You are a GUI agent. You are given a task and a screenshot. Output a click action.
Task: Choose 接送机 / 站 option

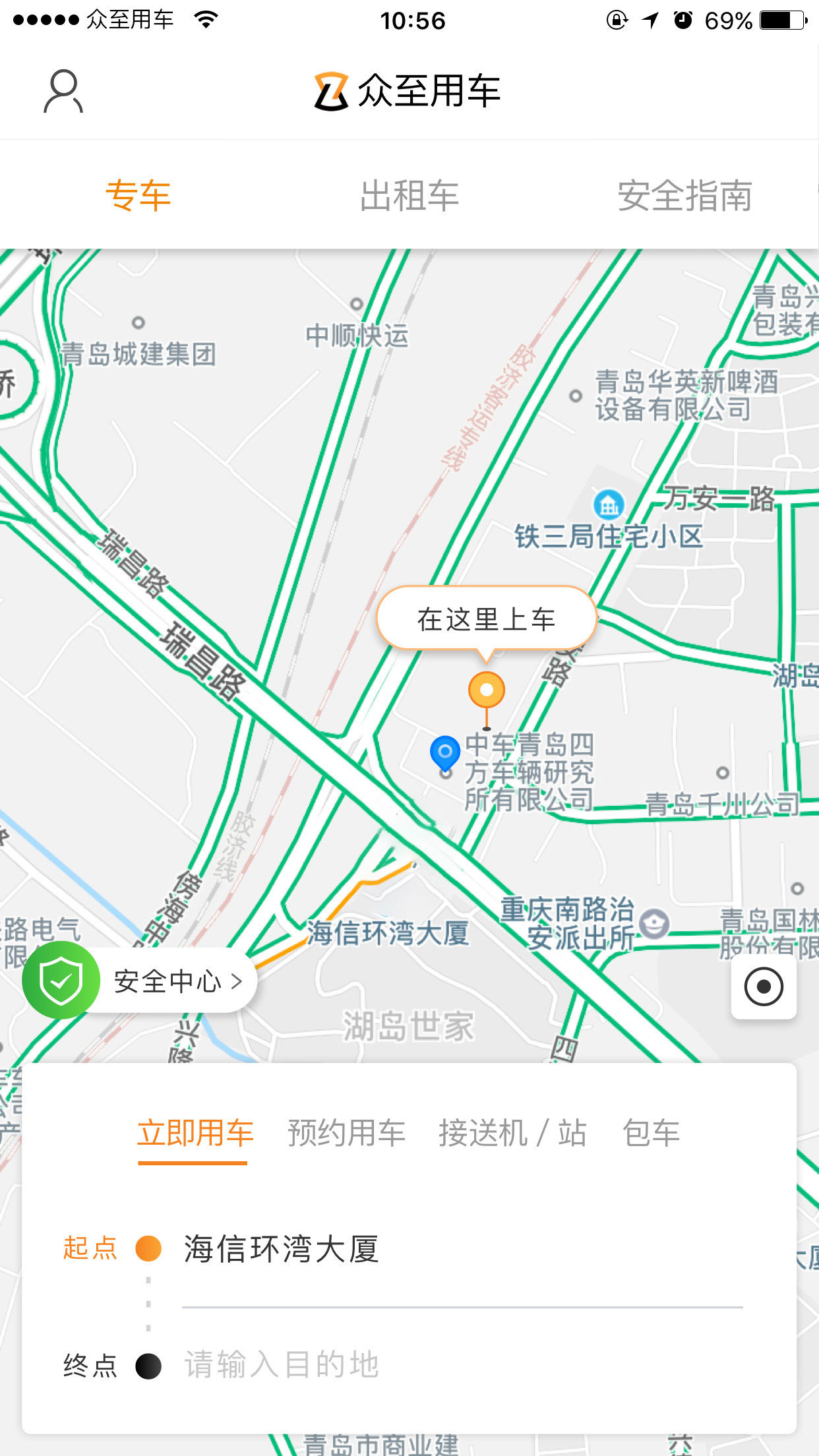tap(512, 1134)
